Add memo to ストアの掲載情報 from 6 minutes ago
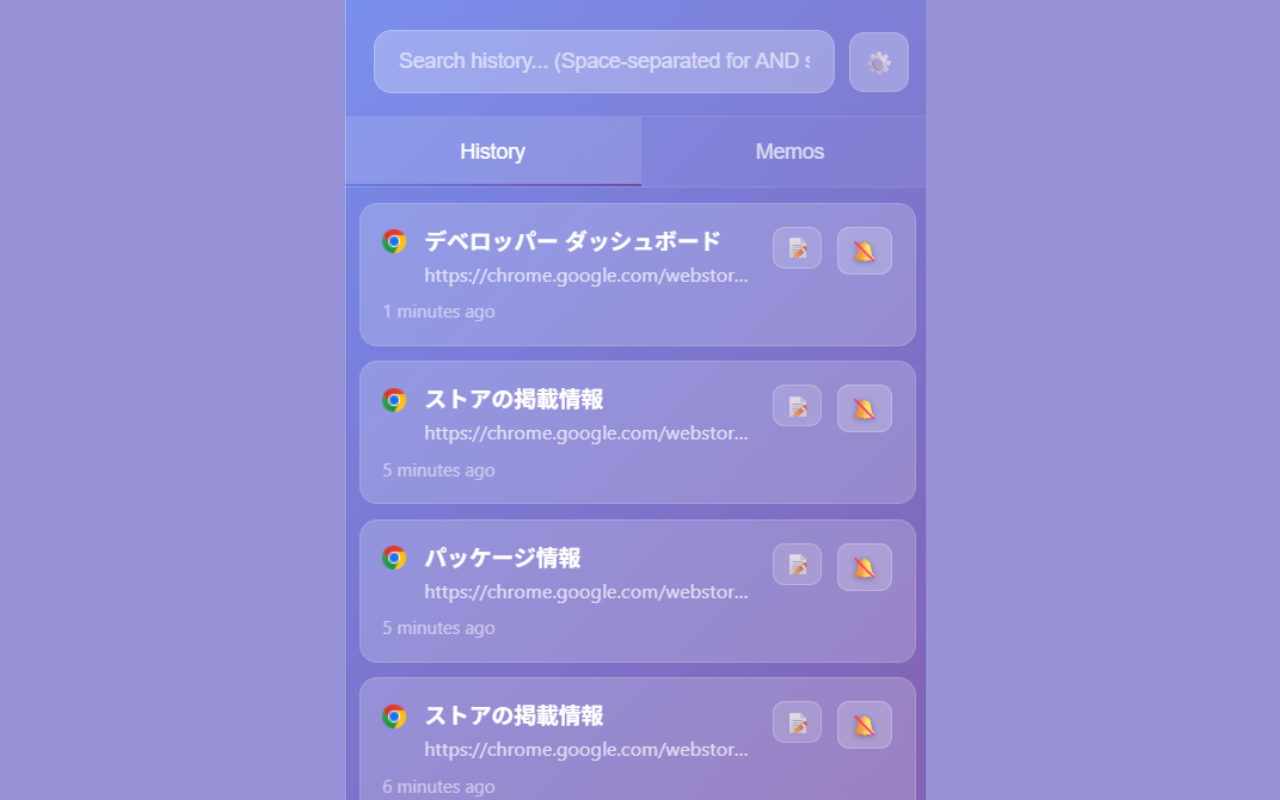1280x800 pixels. click(x=797, y=722)
